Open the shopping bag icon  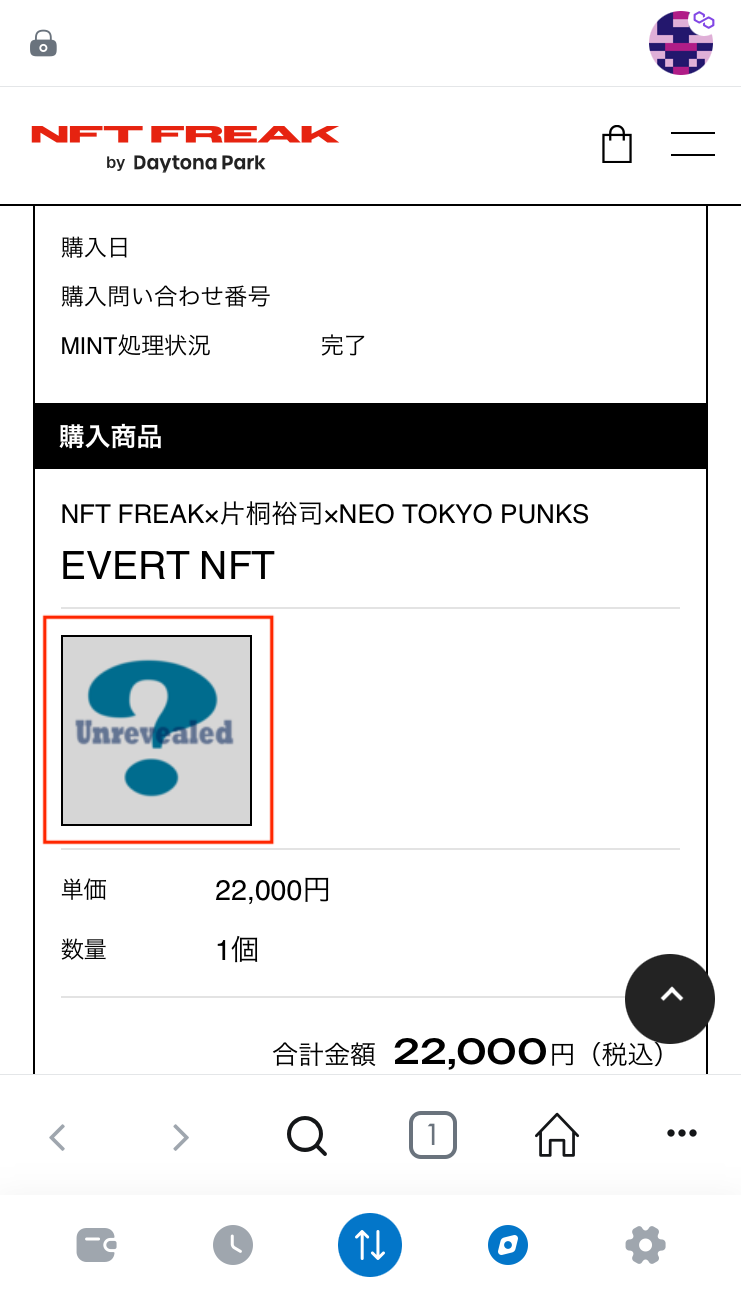[617, 145]
